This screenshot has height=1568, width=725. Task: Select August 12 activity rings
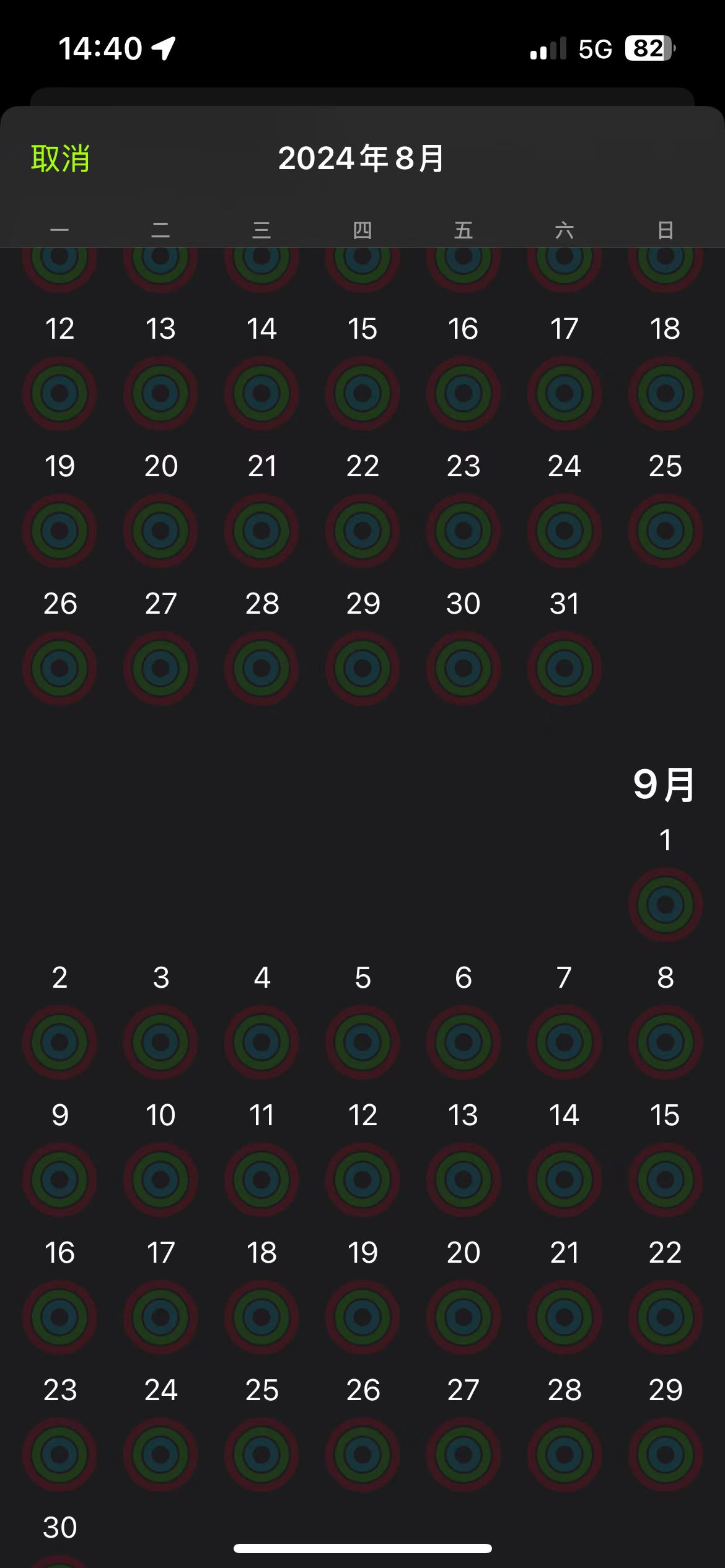click(59, 393)
